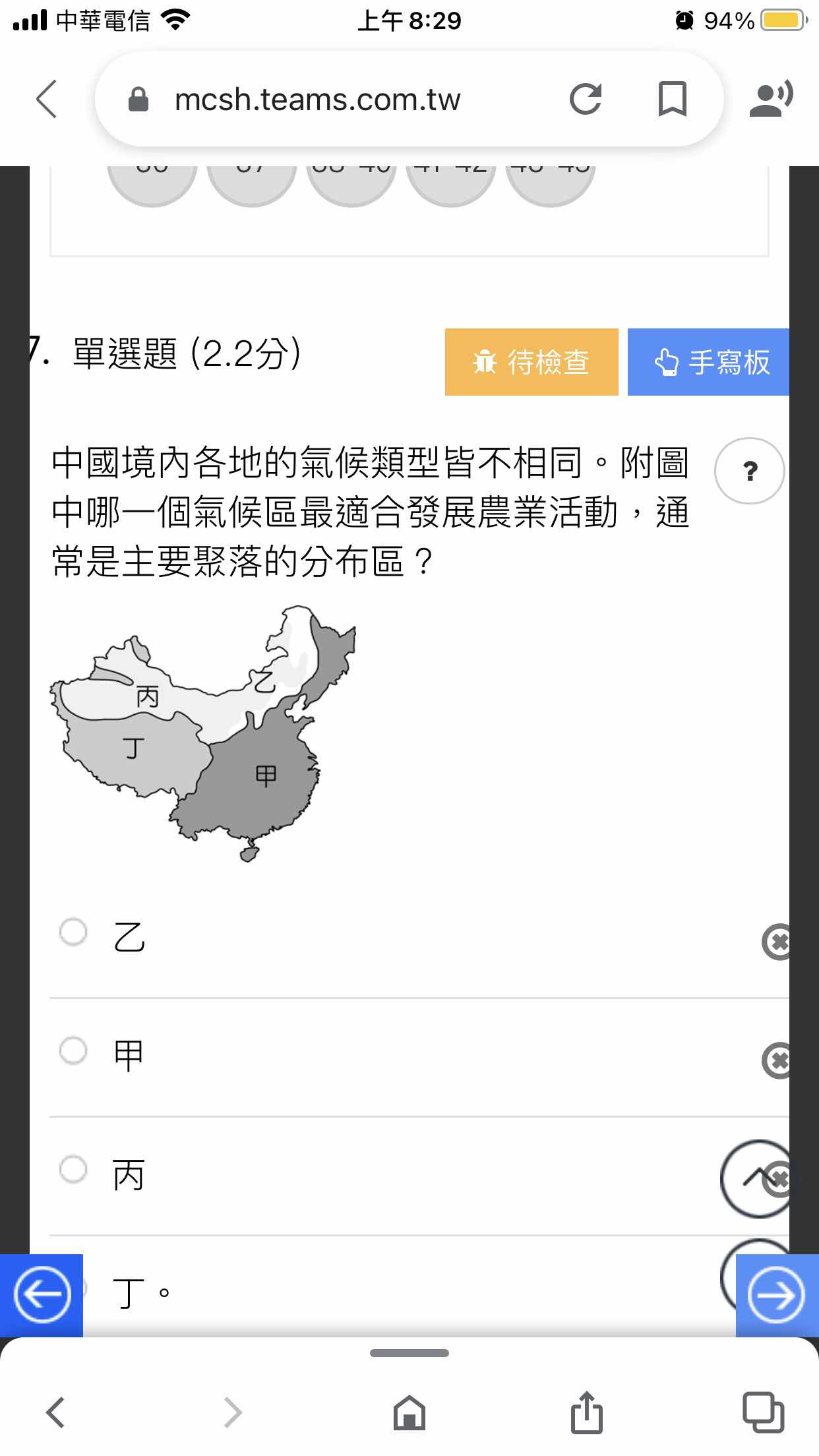
Task: Open the 手寫板 handwriting pad
Action: pos(709,362)
